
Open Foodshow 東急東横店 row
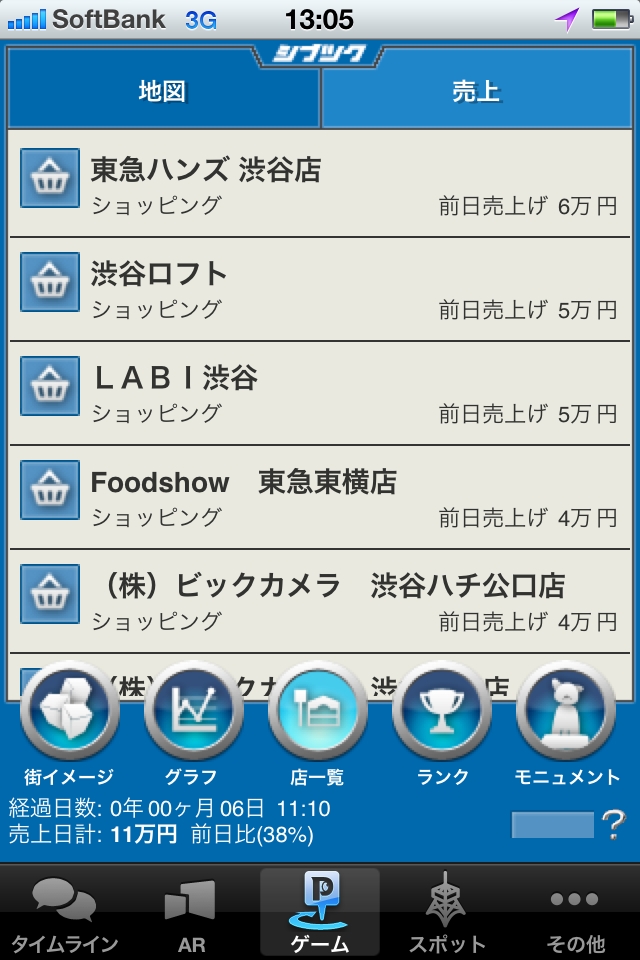coord(320,498)
